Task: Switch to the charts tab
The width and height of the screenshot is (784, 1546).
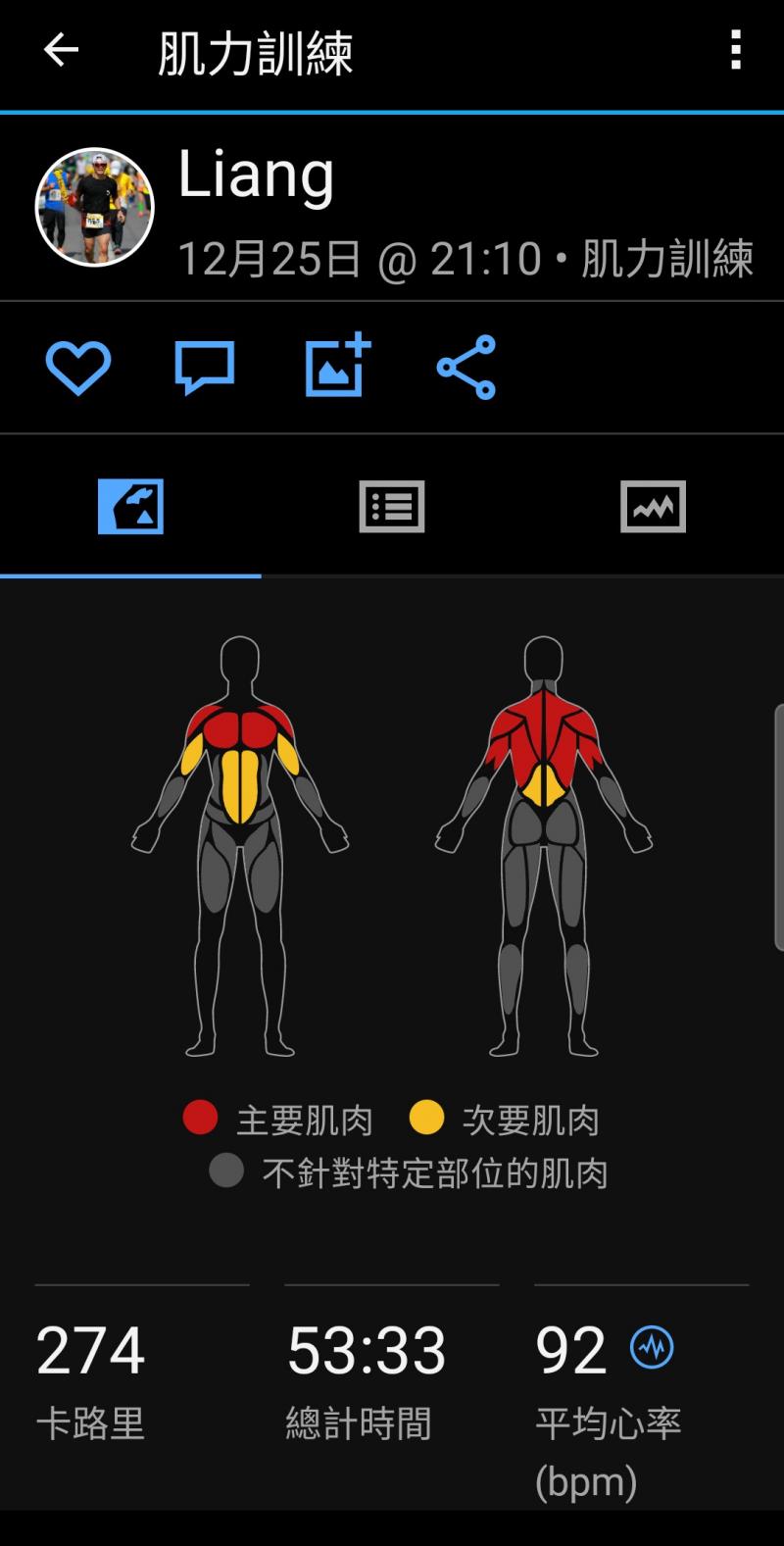Action: point(653,507)
